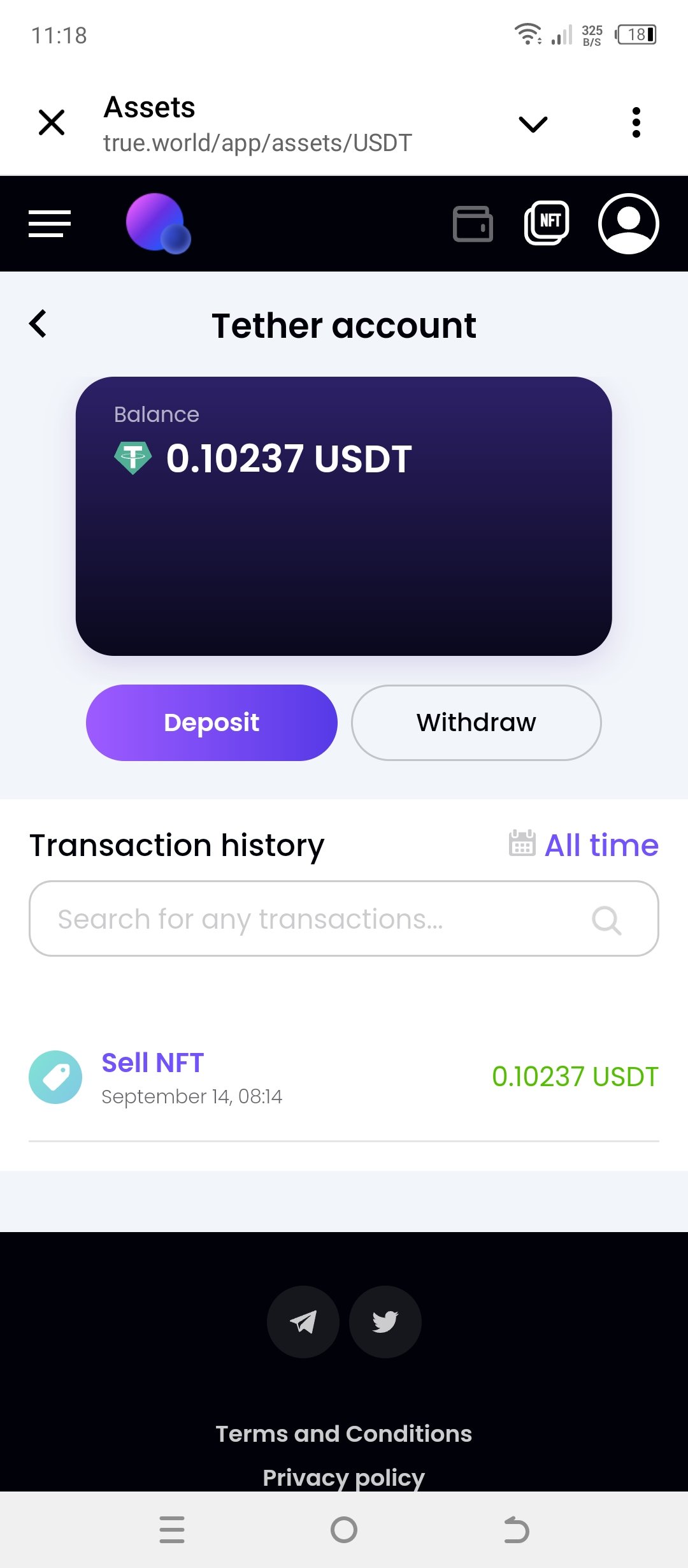
Task: Close the Assets browser tab
Action: tap(52, 122)
